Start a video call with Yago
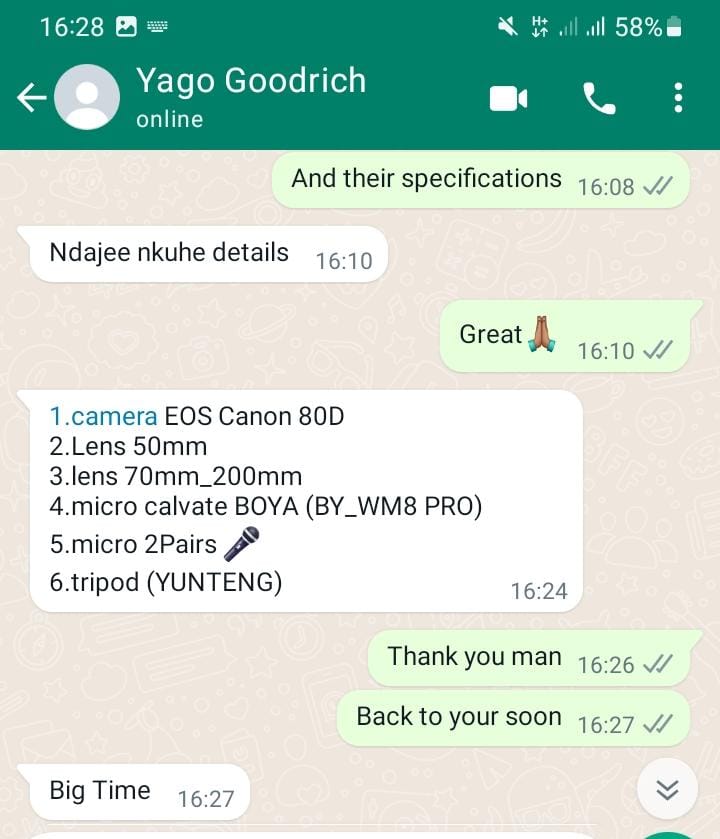The image size is (720, 839). (x=508, y=98)
